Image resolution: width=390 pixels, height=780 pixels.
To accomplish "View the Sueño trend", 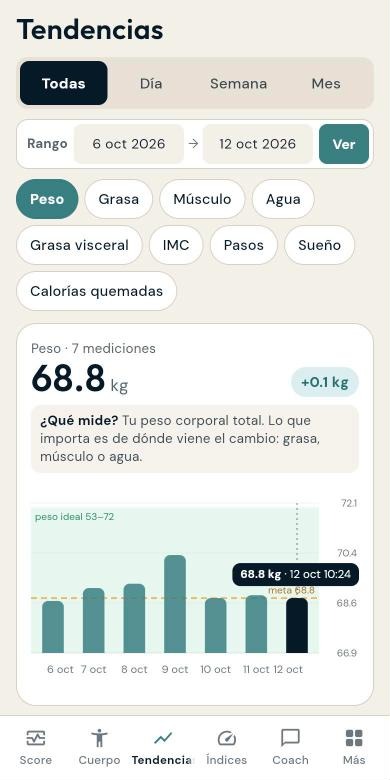I will (319, 245).
